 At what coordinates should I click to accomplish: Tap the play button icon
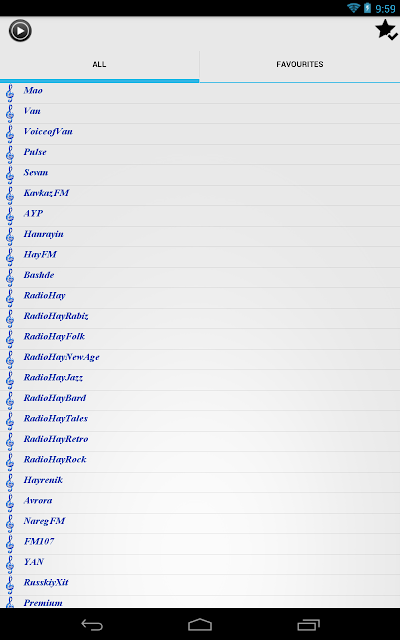20,31
